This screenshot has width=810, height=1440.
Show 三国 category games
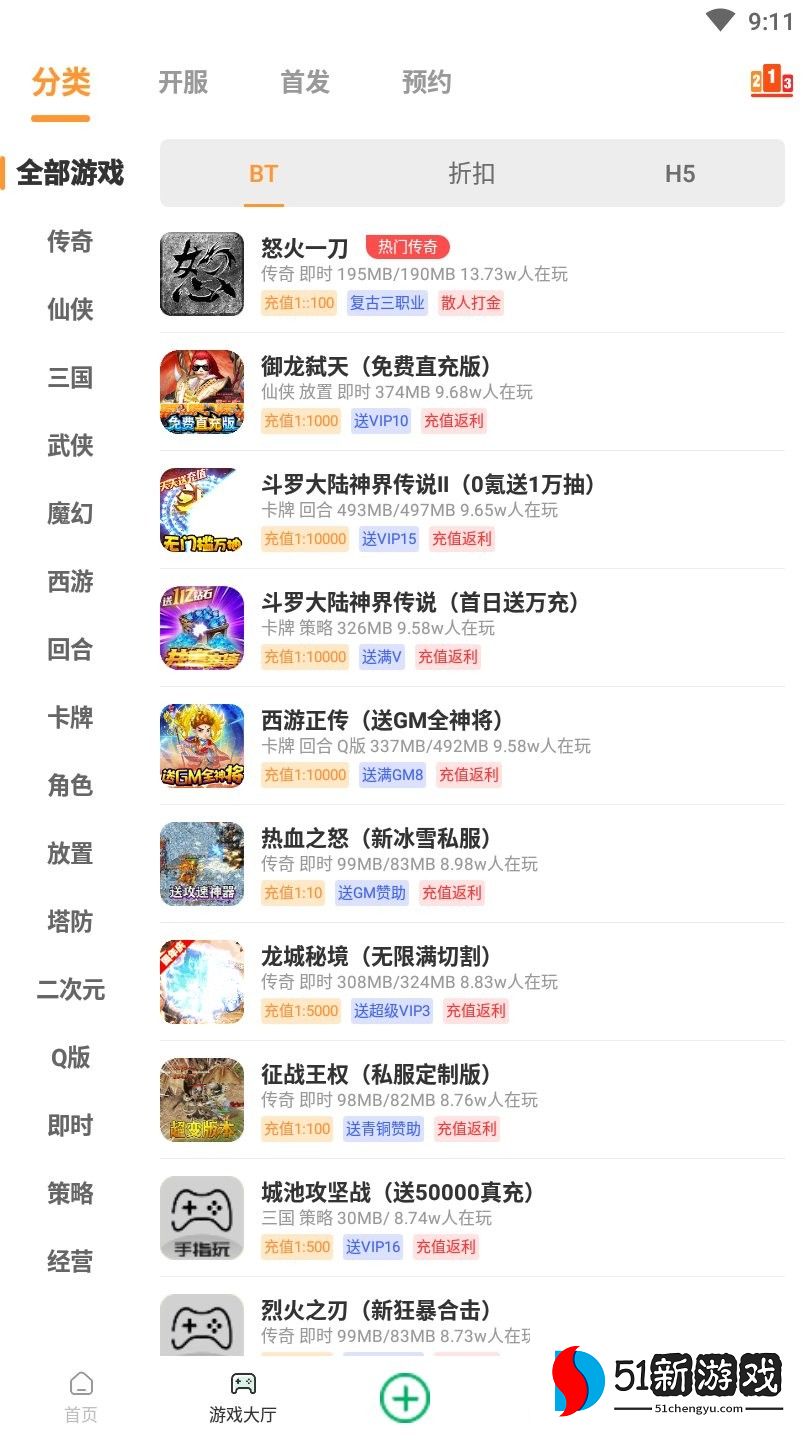(70, 378)
